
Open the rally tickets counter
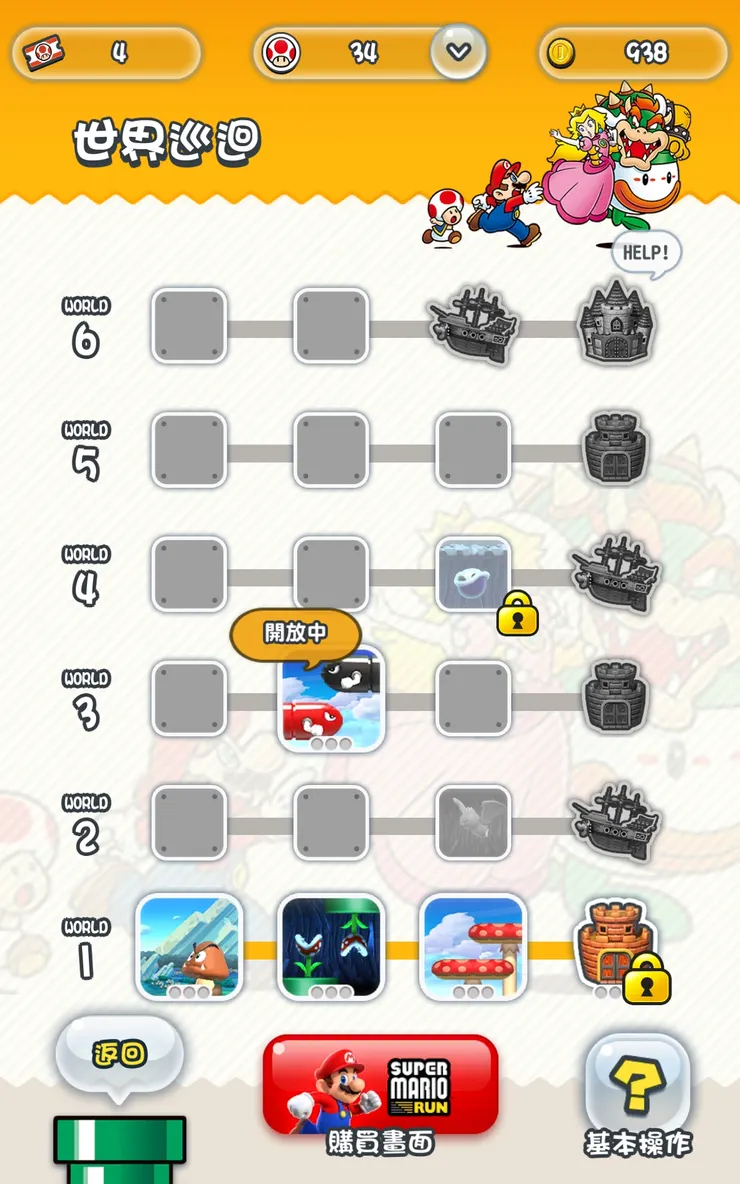click(106, 52)
